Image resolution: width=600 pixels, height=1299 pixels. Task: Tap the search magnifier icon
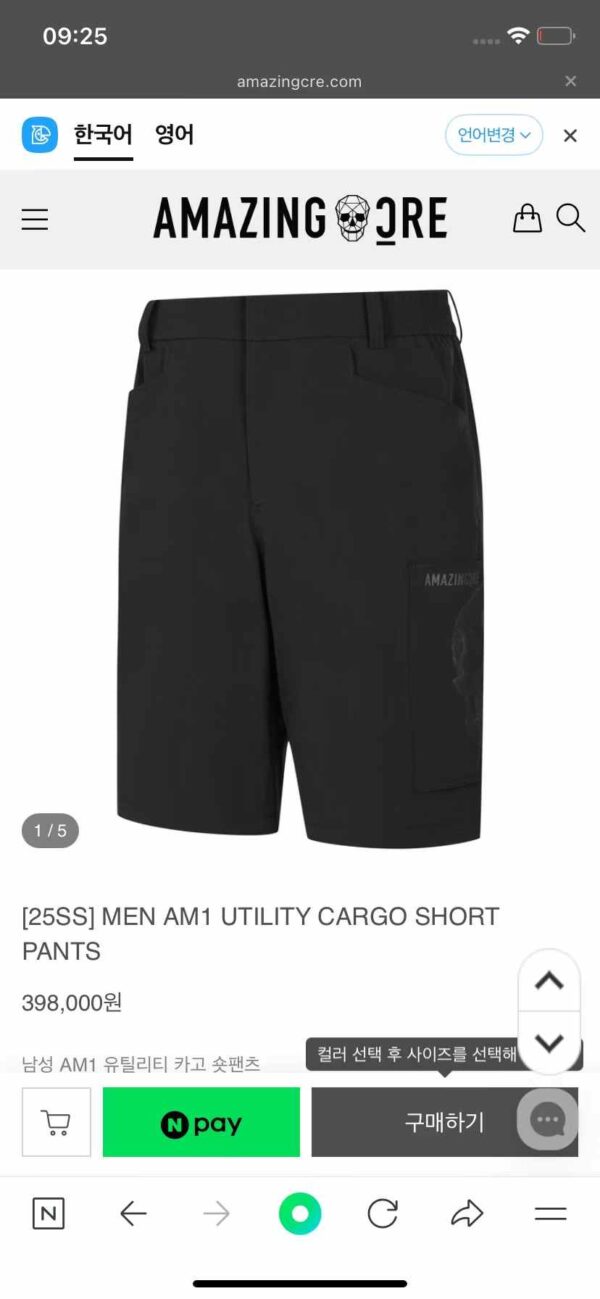(570, 218)
